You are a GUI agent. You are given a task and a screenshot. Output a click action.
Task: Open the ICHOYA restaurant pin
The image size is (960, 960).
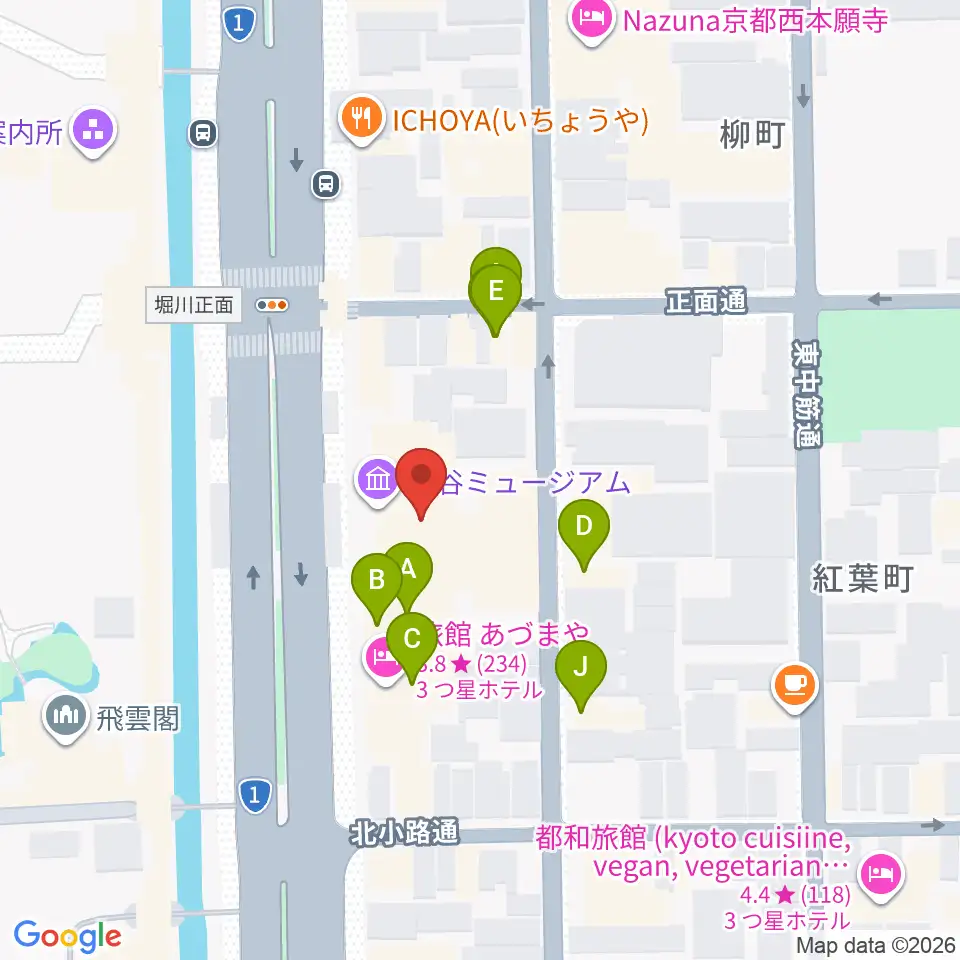[362, 119]
